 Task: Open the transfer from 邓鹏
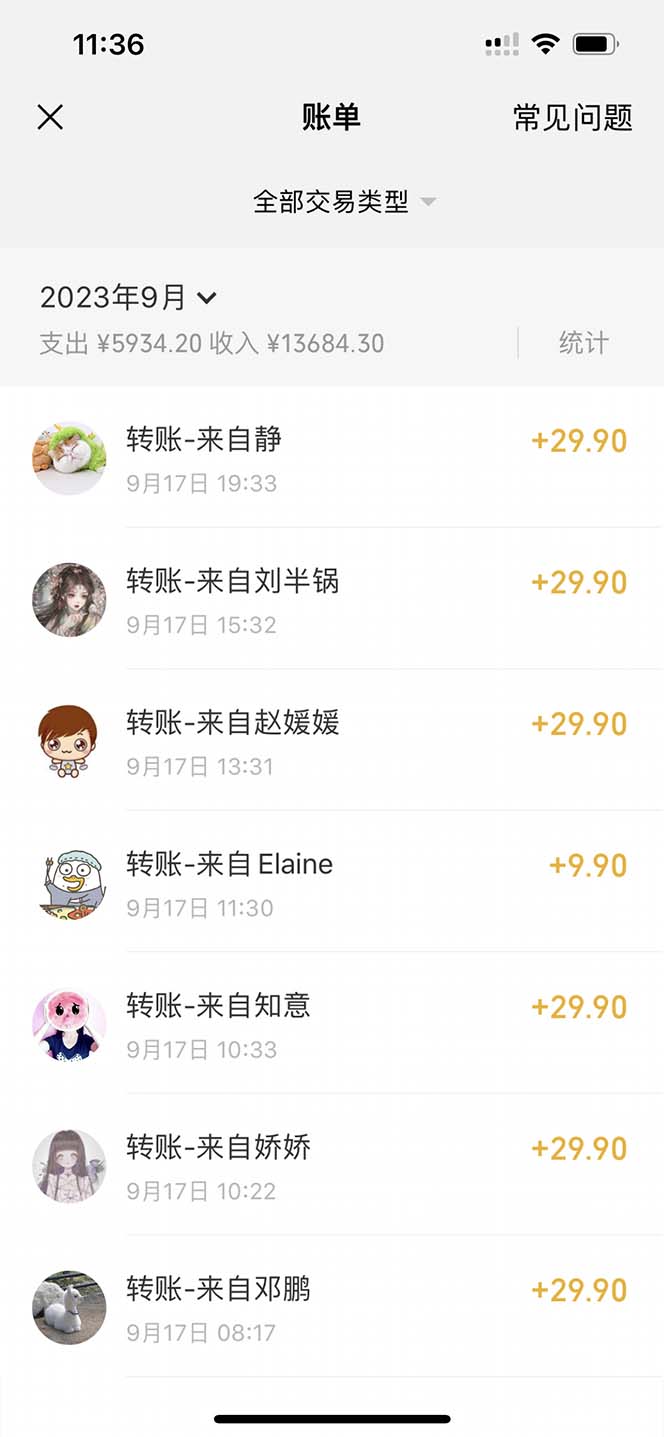pyautogui.click(x=330, y=1308)
